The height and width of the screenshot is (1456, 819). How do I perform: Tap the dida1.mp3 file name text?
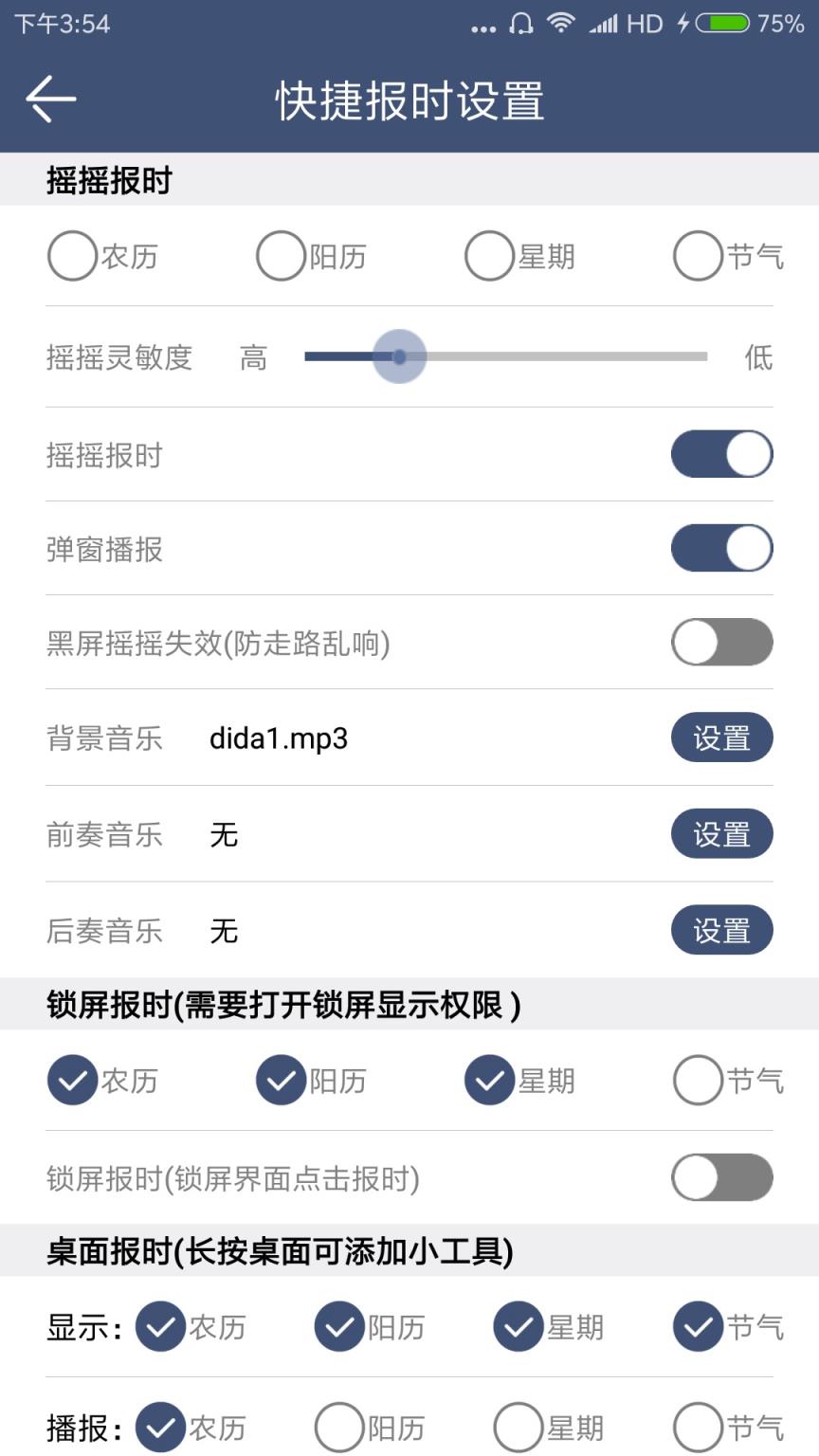click(x=280, y=737)
